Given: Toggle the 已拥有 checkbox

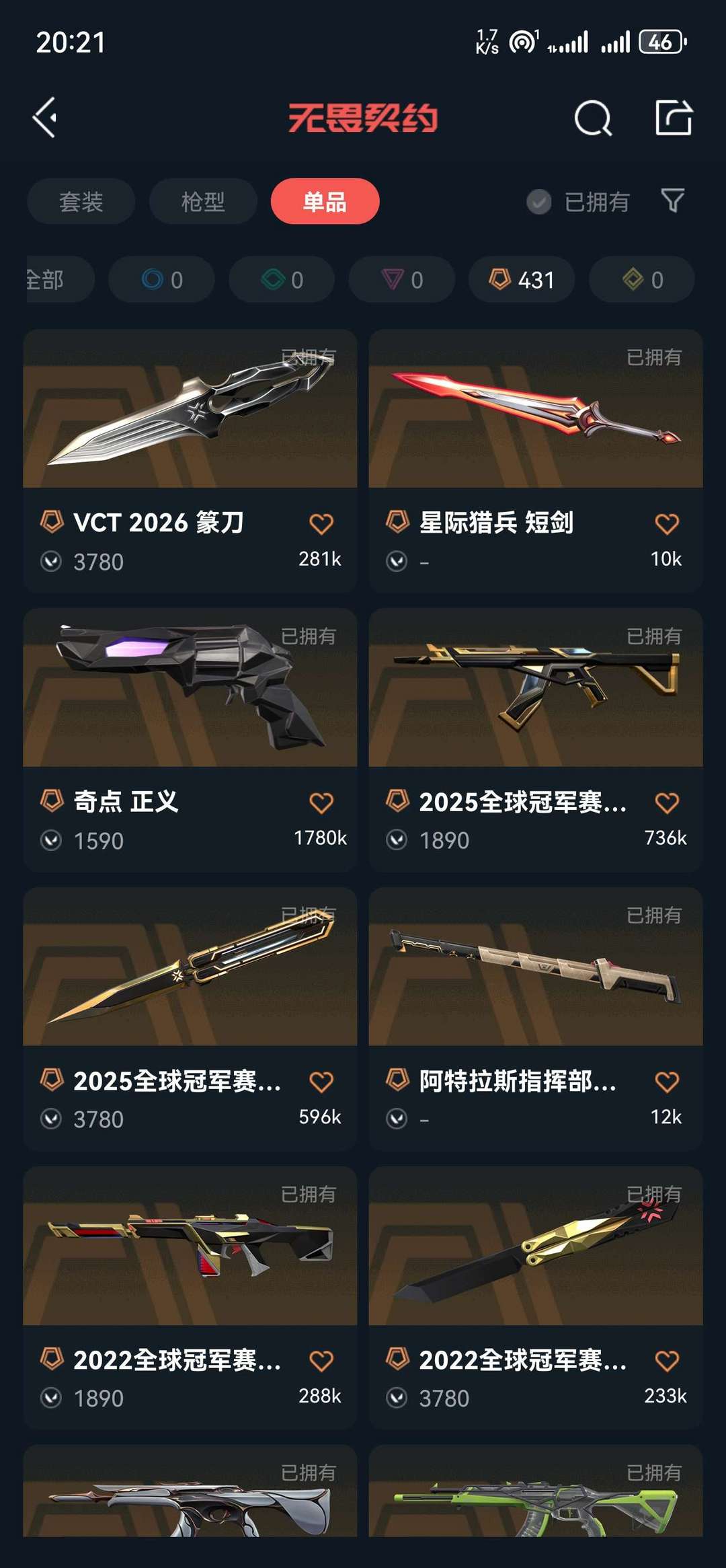Looking at the screenshot, I should pos(539,202).
